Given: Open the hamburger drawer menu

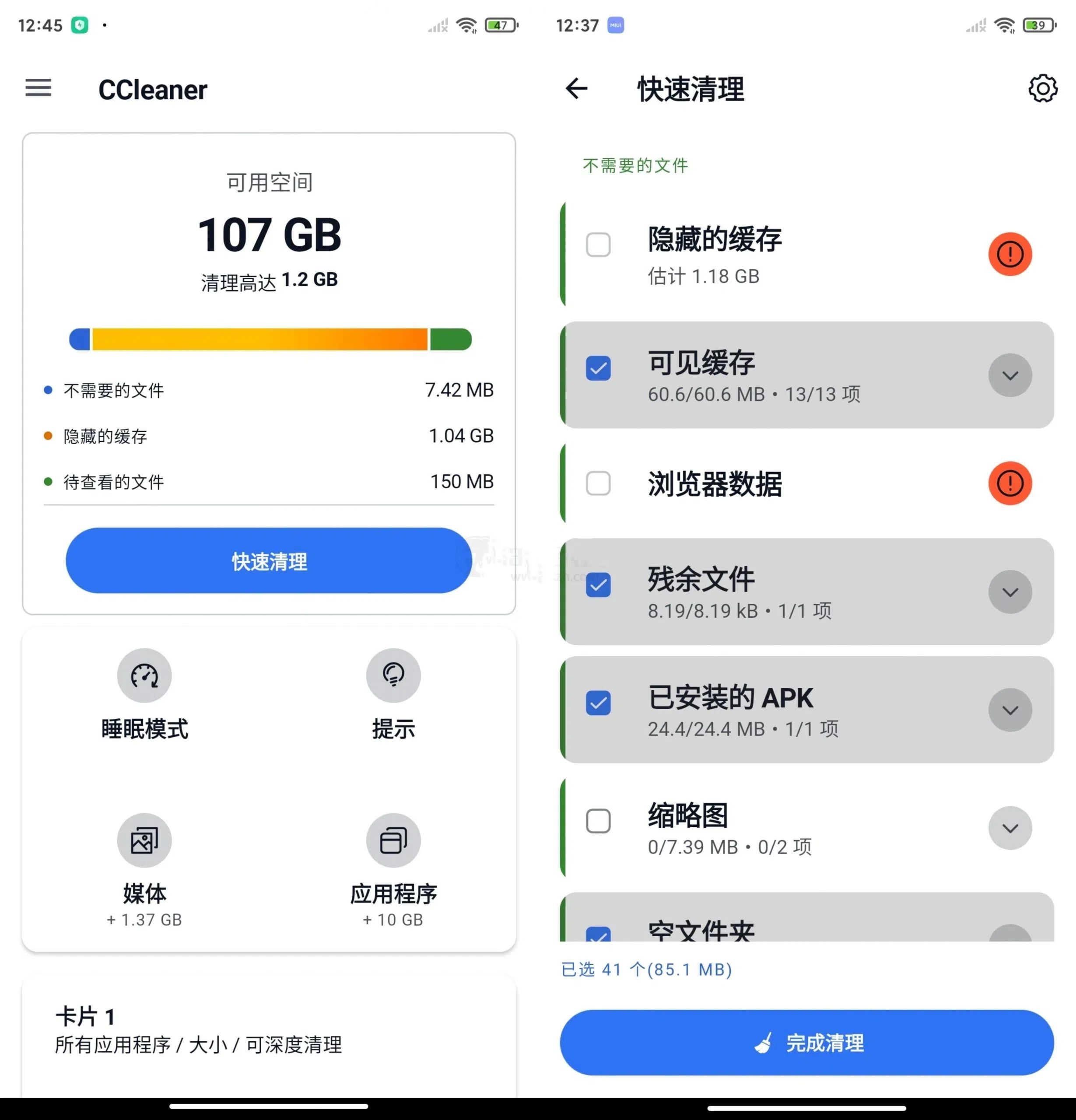Looking at the screenshot, I should 38,88.
